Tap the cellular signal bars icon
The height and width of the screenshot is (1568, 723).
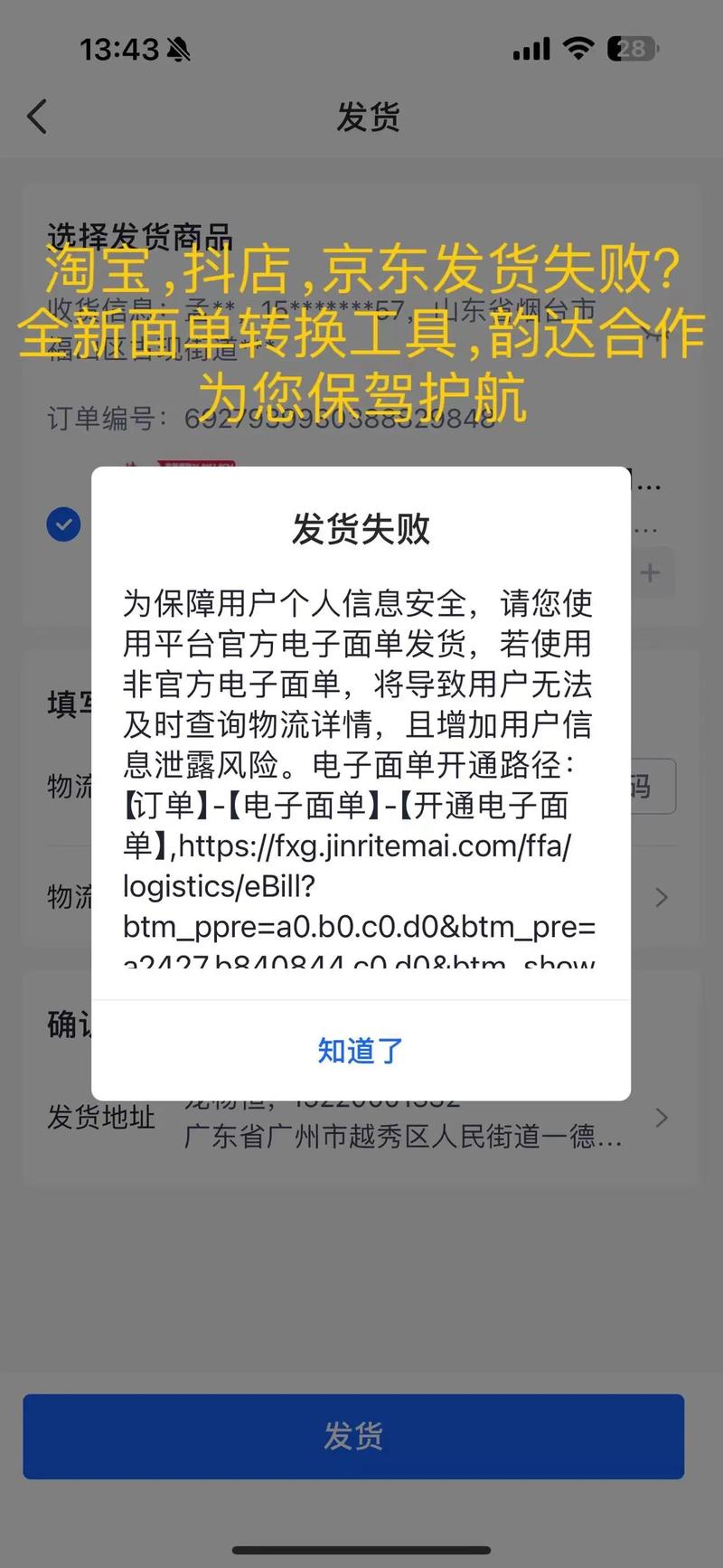tap(532, 48)
